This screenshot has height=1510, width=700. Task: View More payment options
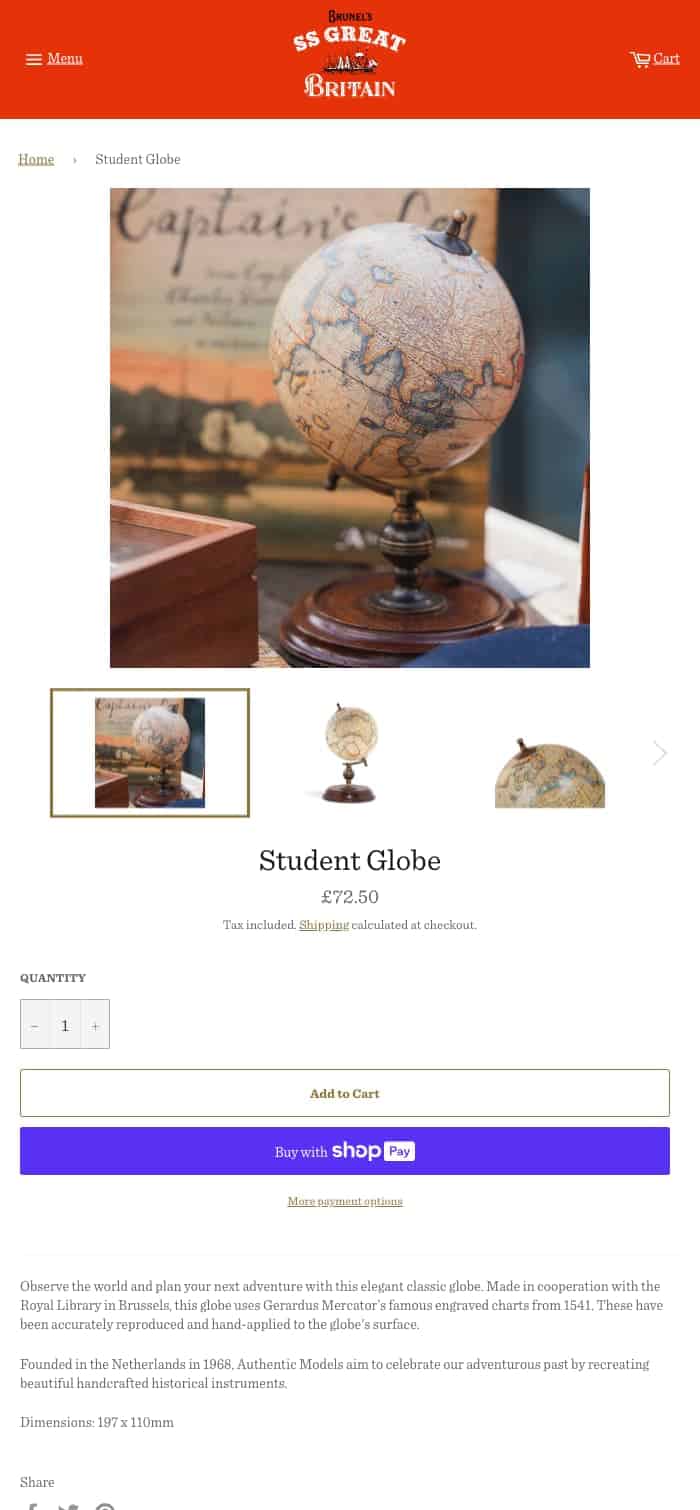pyautogui.click(x=345, y=1201)
